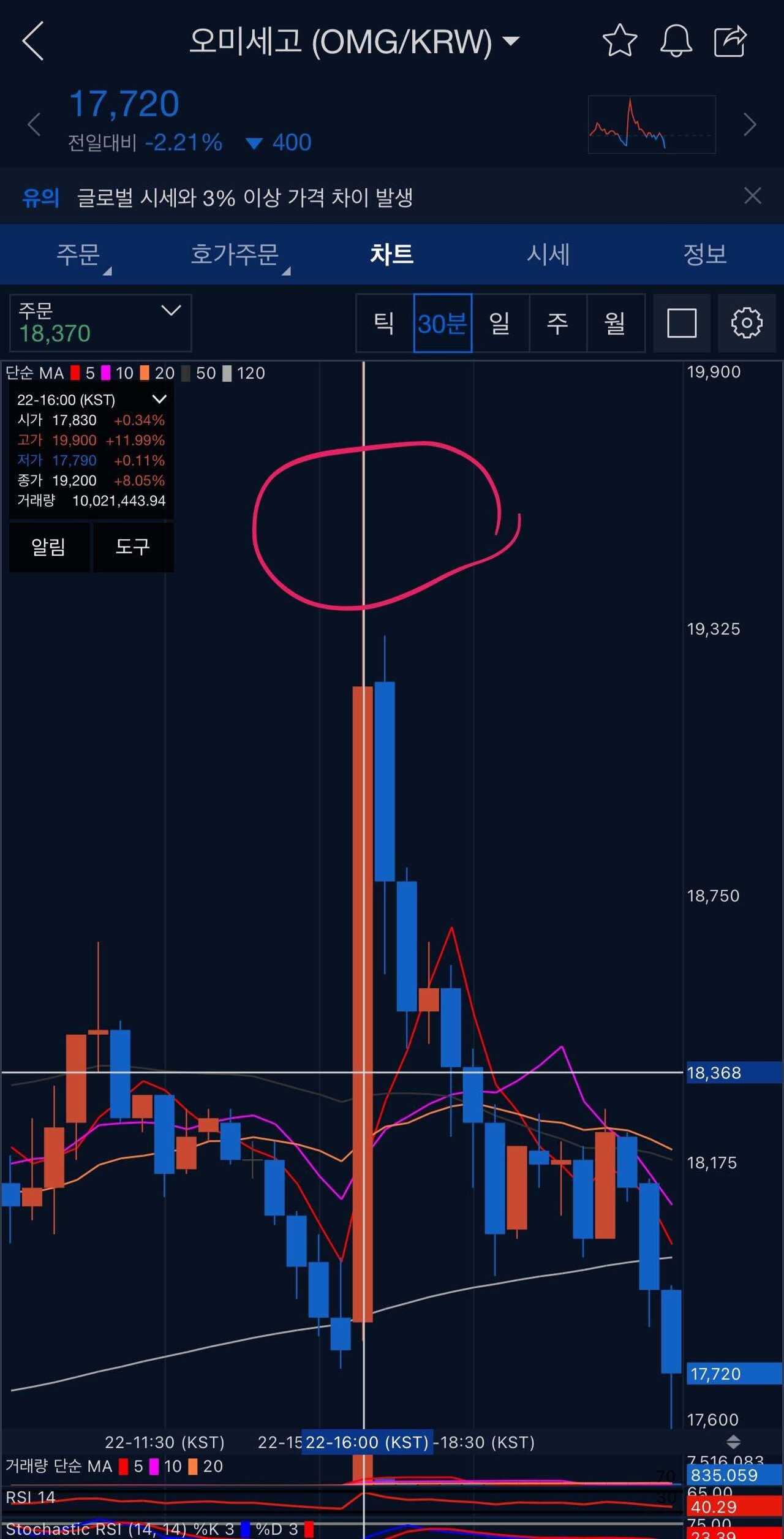The width and height of the screenshot is (784, 1539).
Task: Switch to the 시세 tab
Action: tap(548, 254)
